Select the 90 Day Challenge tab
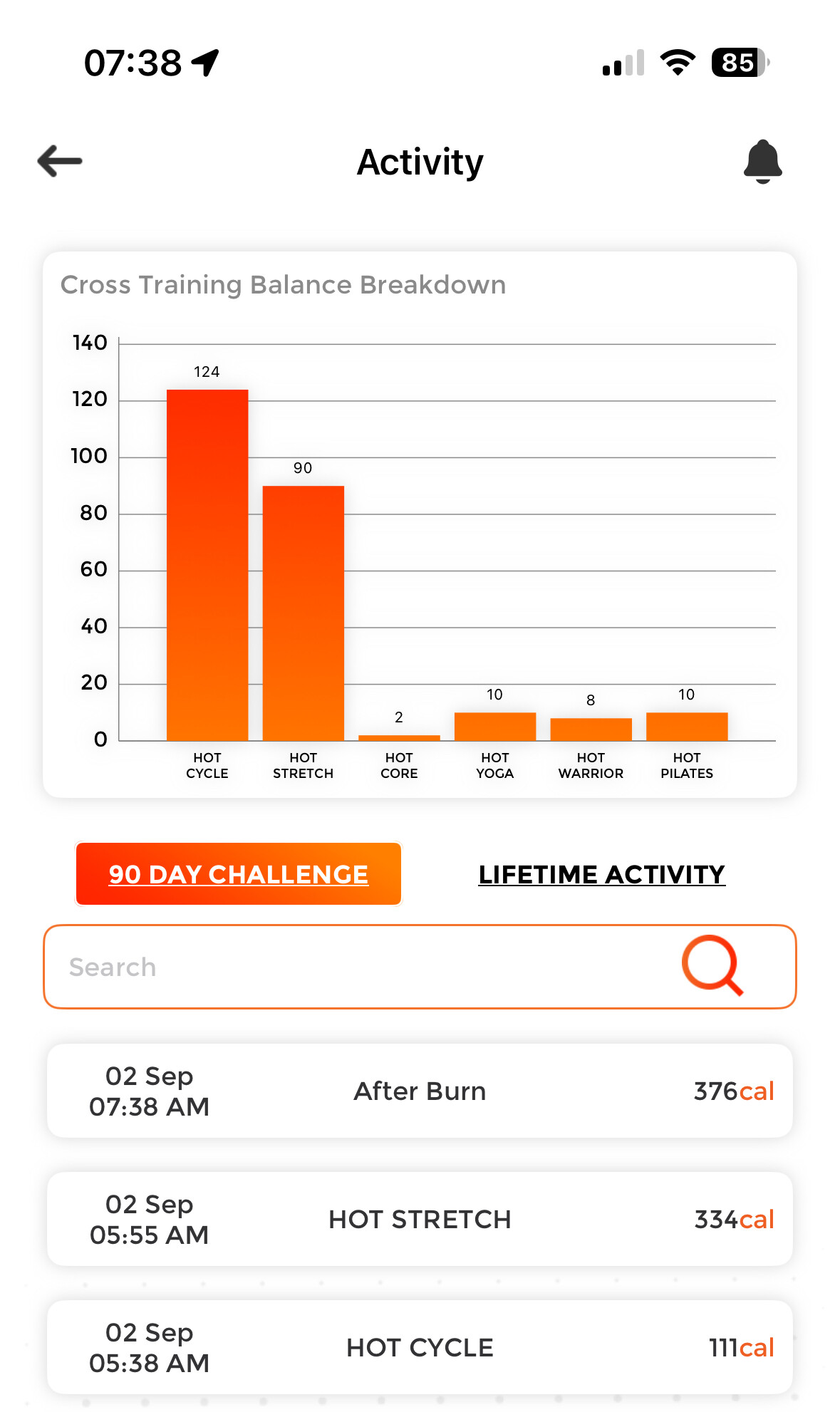Viewport: 840px width, 1412px height. [x=239, y=874]
